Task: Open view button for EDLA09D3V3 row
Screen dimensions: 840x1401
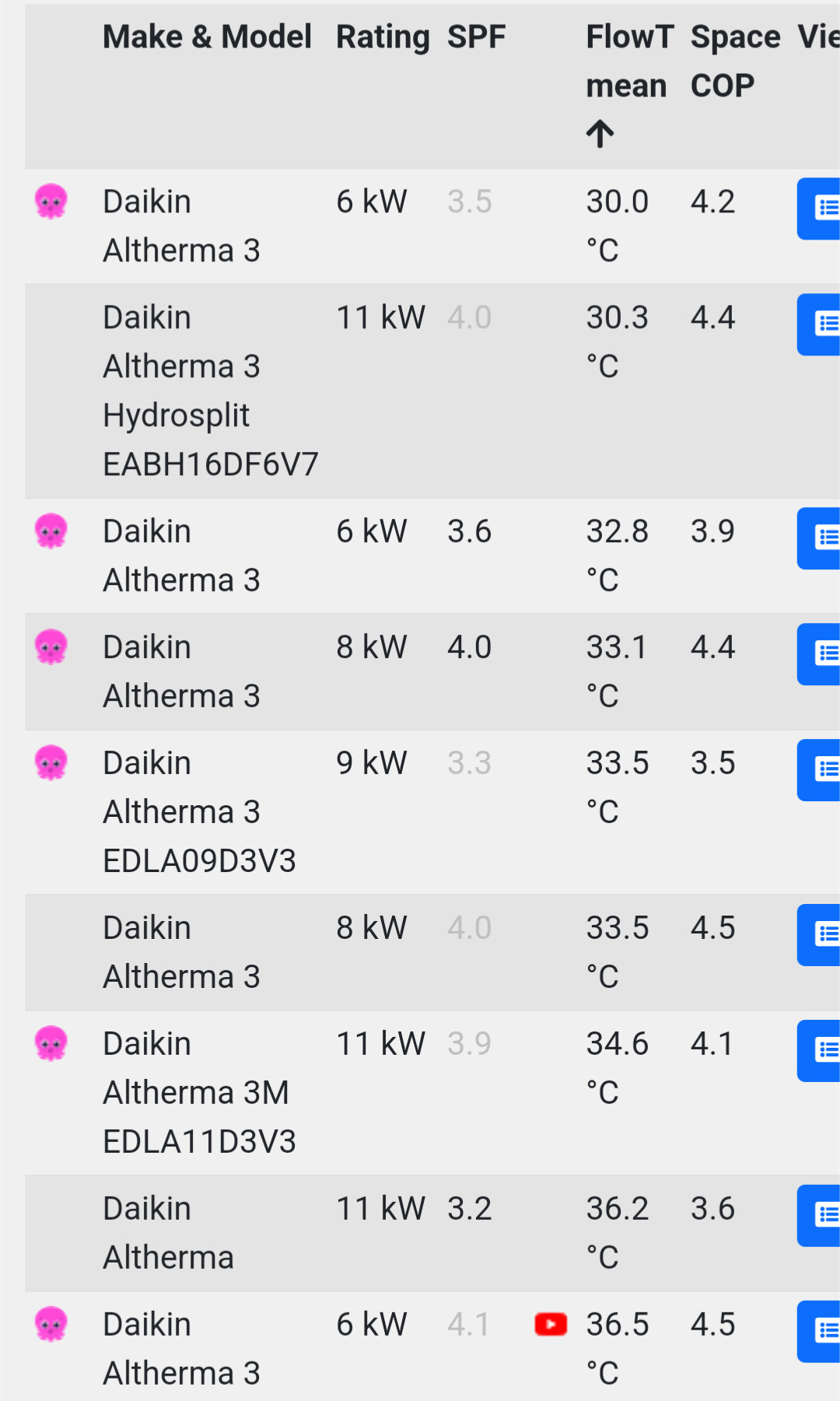Action: pyautogui.click(x=819, y=770)
